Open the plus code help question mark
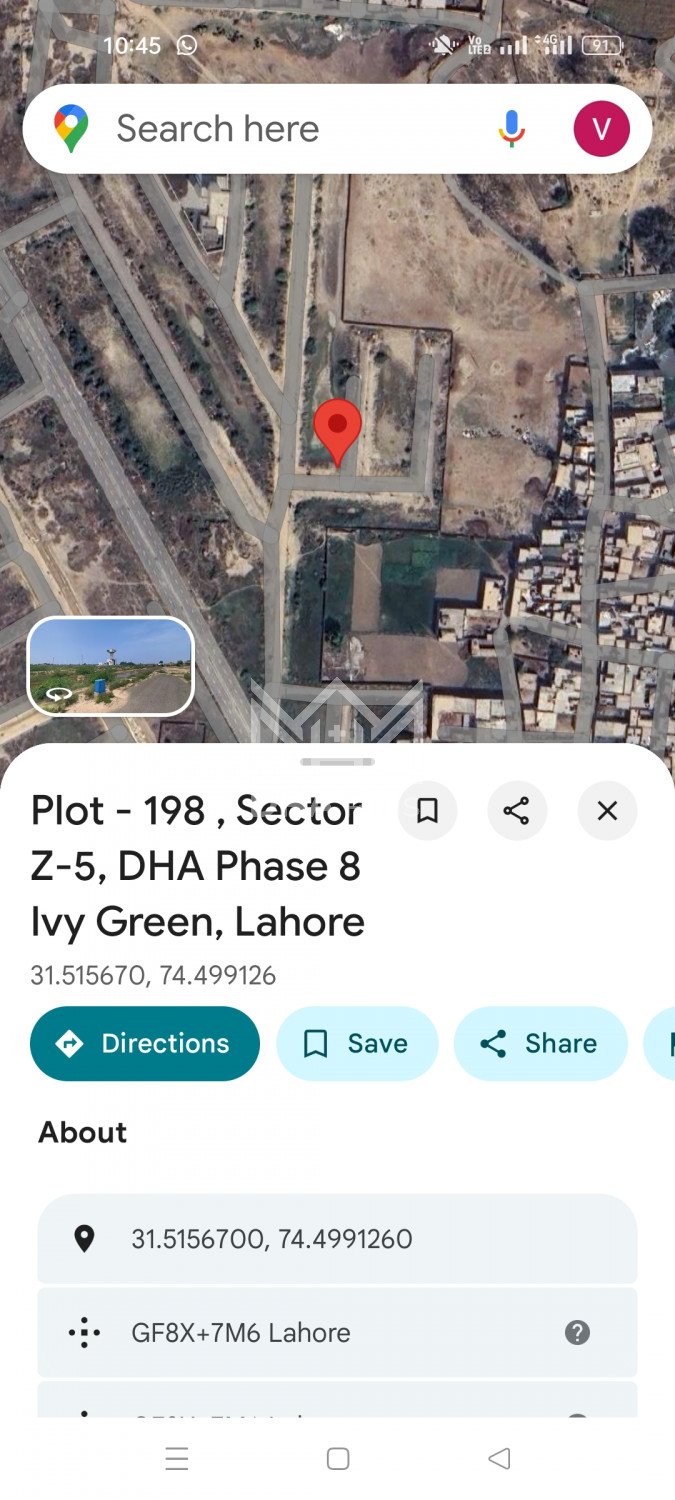This screenshot has height=1500, width=675. (577, 1333)
